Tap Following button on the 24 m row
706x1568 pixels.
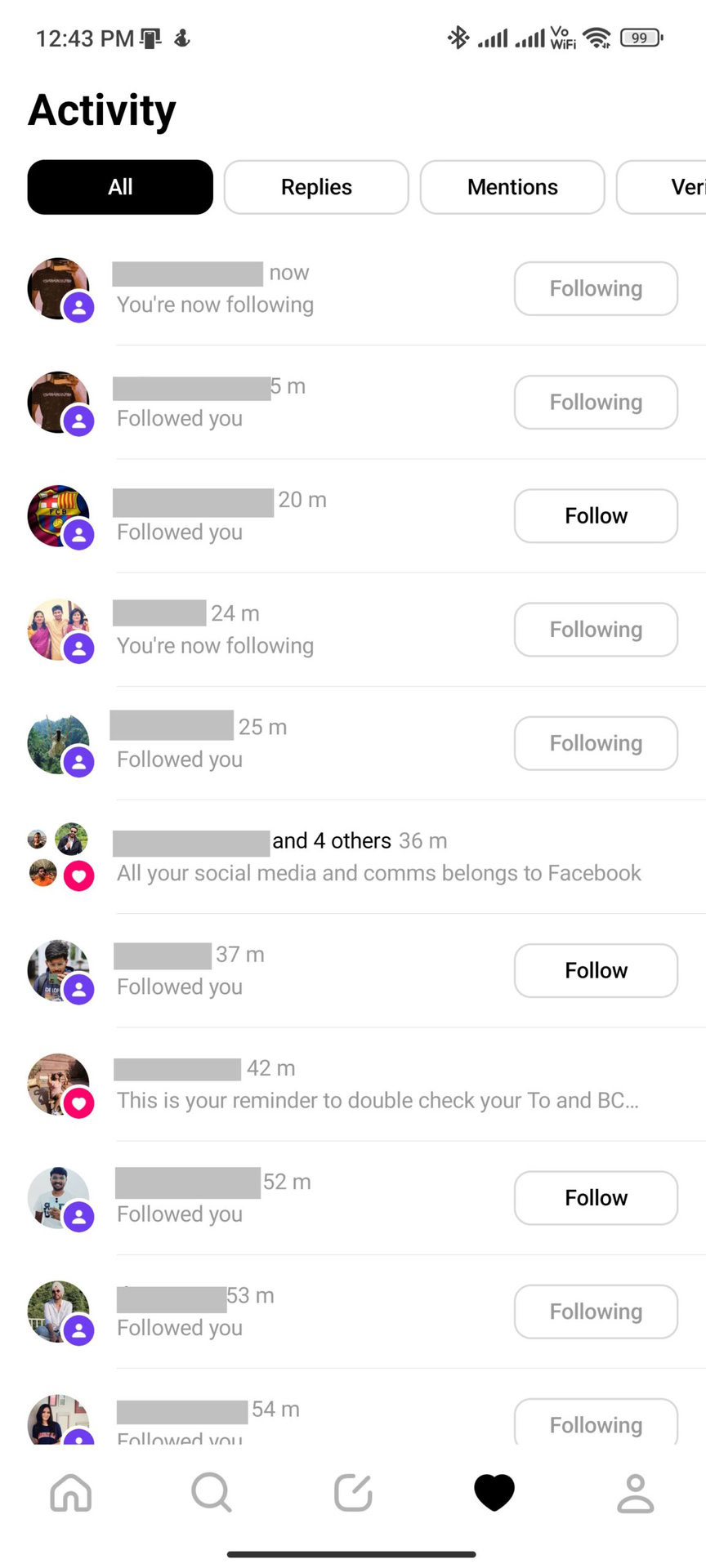tap(596, 630)
